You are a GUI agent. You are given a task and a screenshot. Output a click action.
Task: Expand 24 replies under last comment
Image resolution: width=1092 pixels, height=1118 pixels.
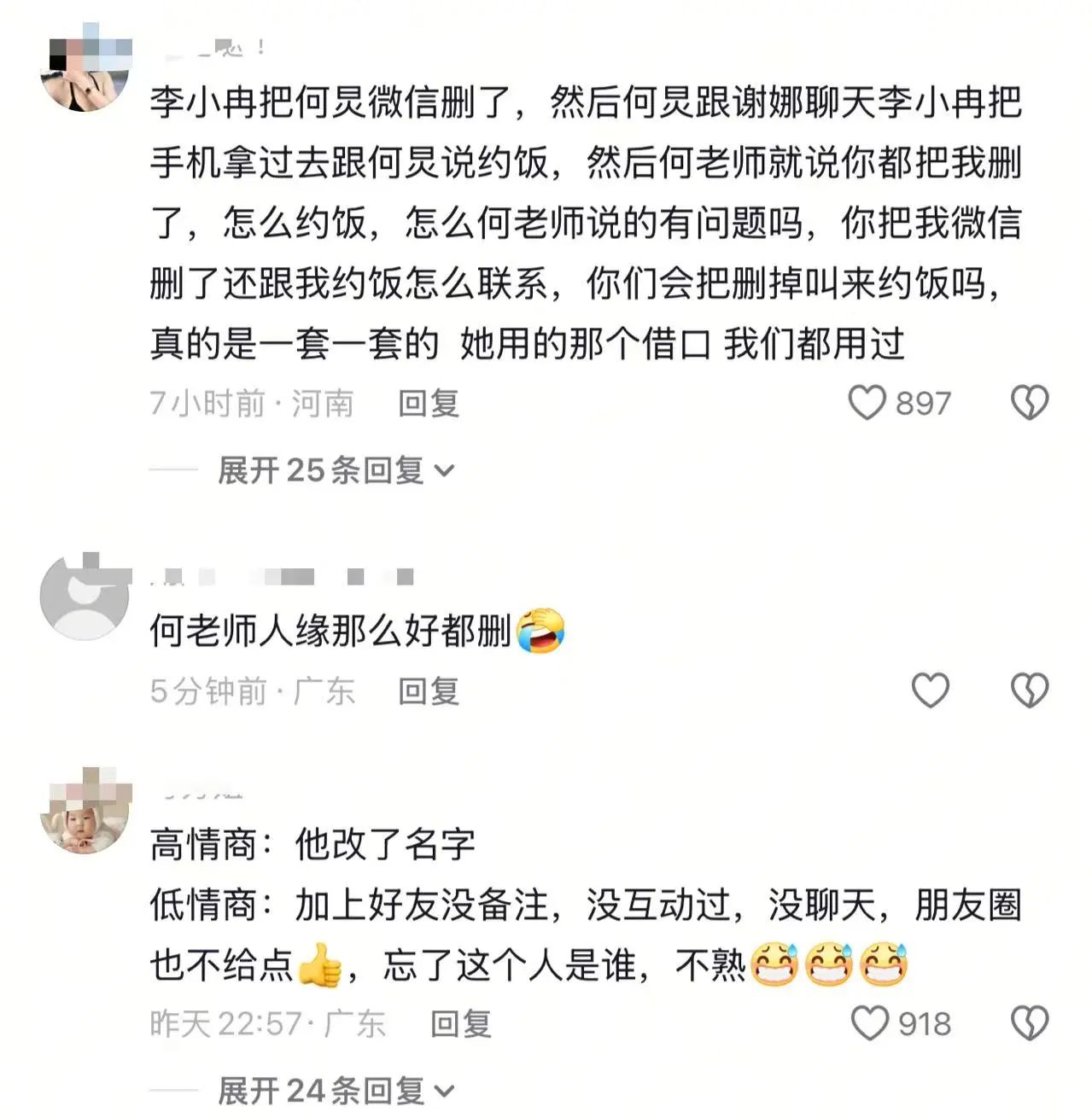(336, 1091)
